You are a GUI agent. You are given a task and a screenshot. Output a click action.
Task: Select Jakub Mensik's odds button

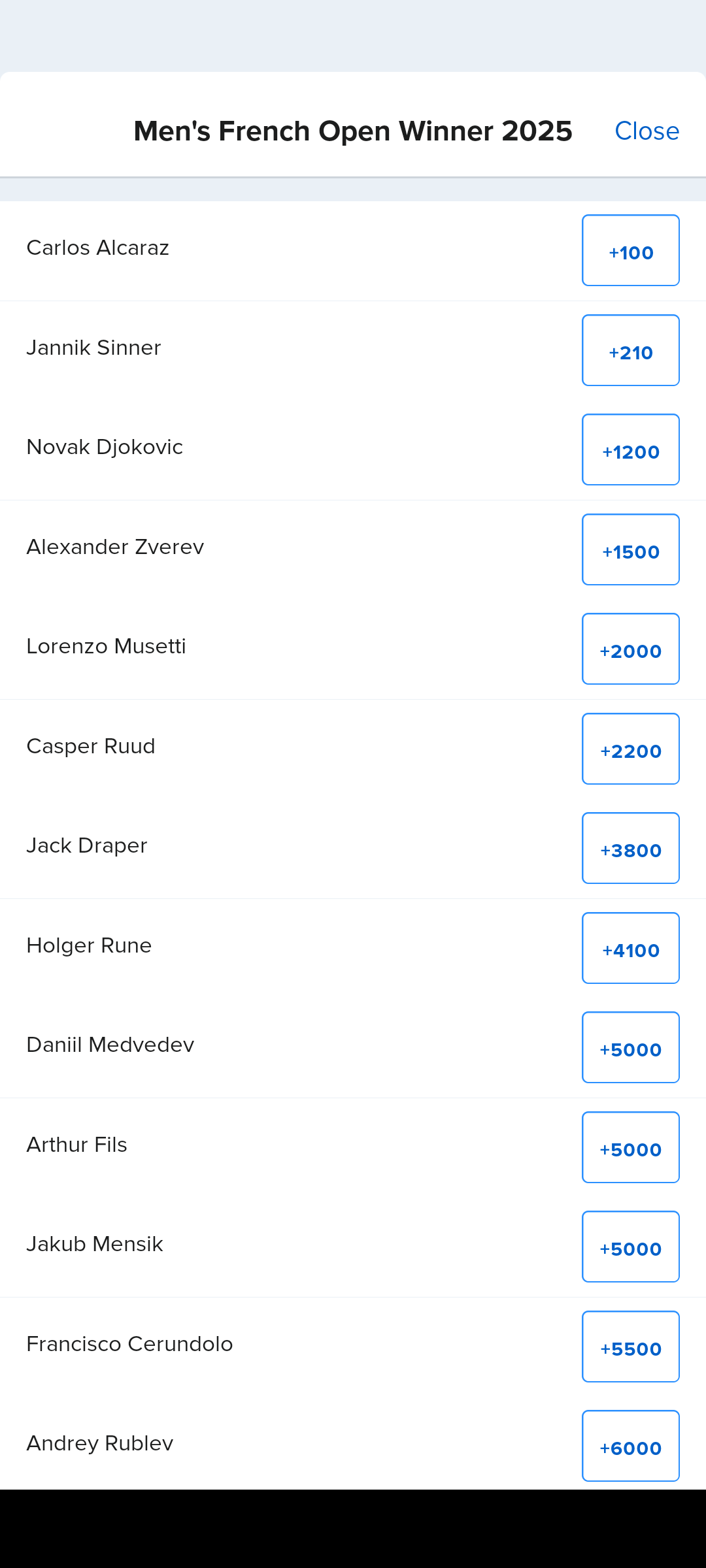coord(630,1247)
